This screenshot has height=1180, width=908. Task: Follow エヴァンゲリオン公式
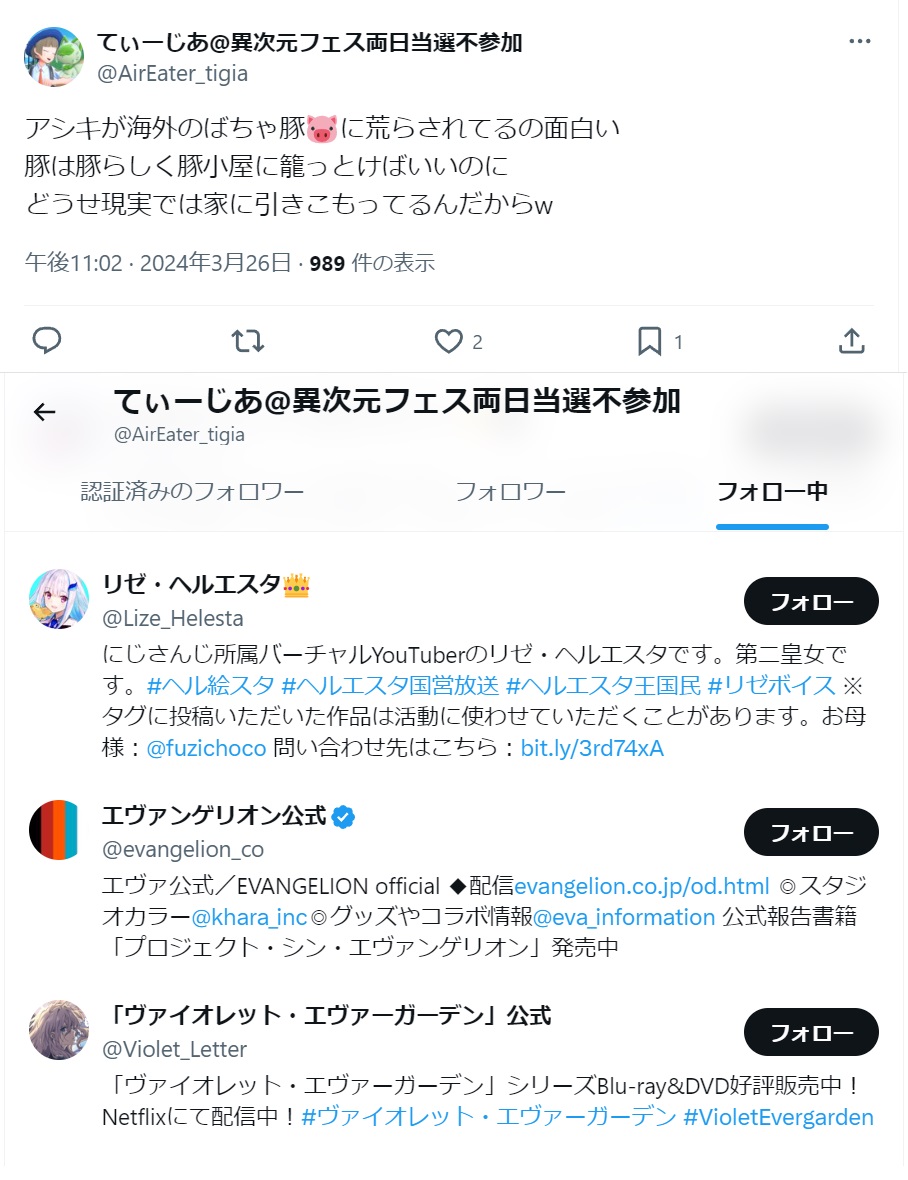click(811, 832)
